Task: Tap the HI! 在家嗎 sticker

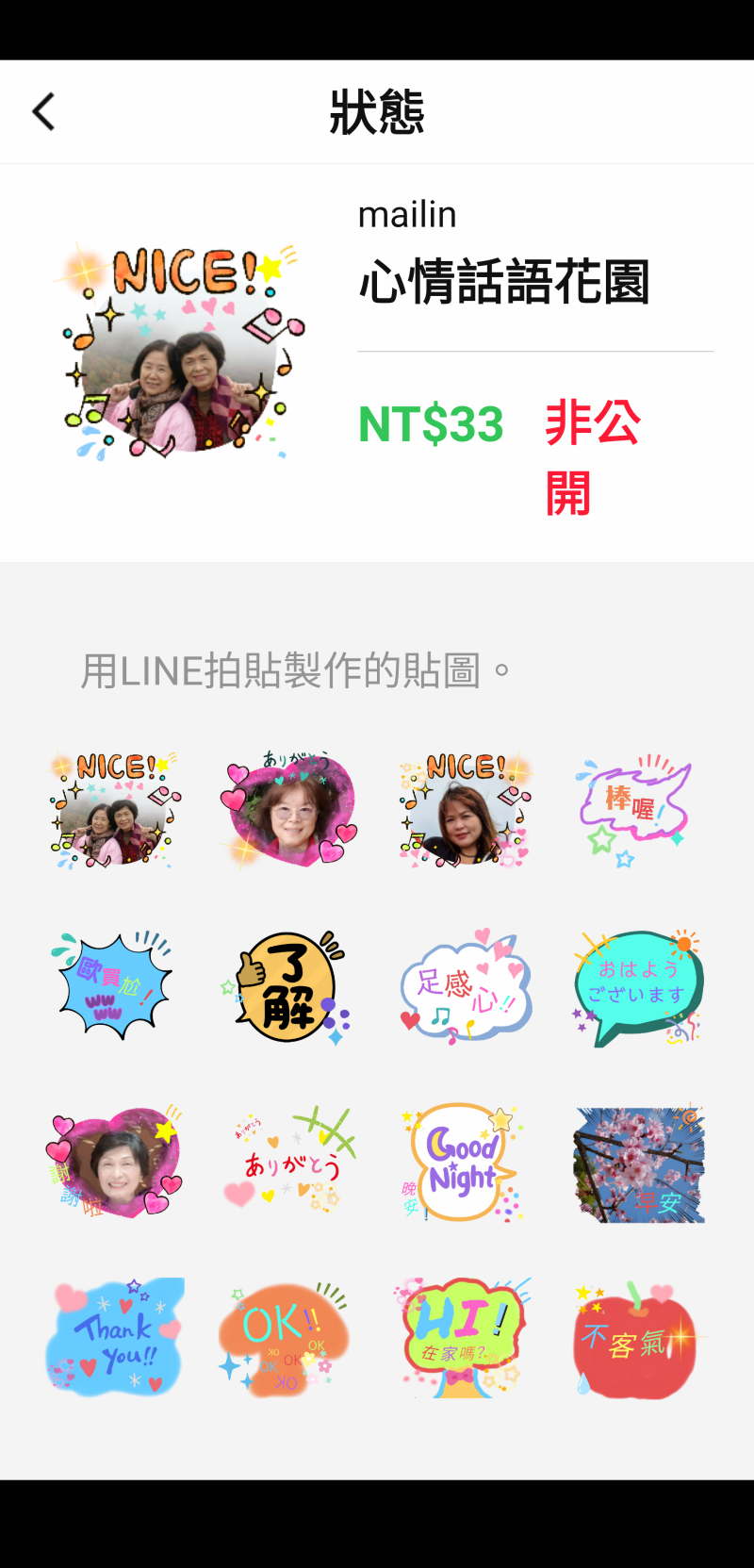Action: pos(464,1338)
